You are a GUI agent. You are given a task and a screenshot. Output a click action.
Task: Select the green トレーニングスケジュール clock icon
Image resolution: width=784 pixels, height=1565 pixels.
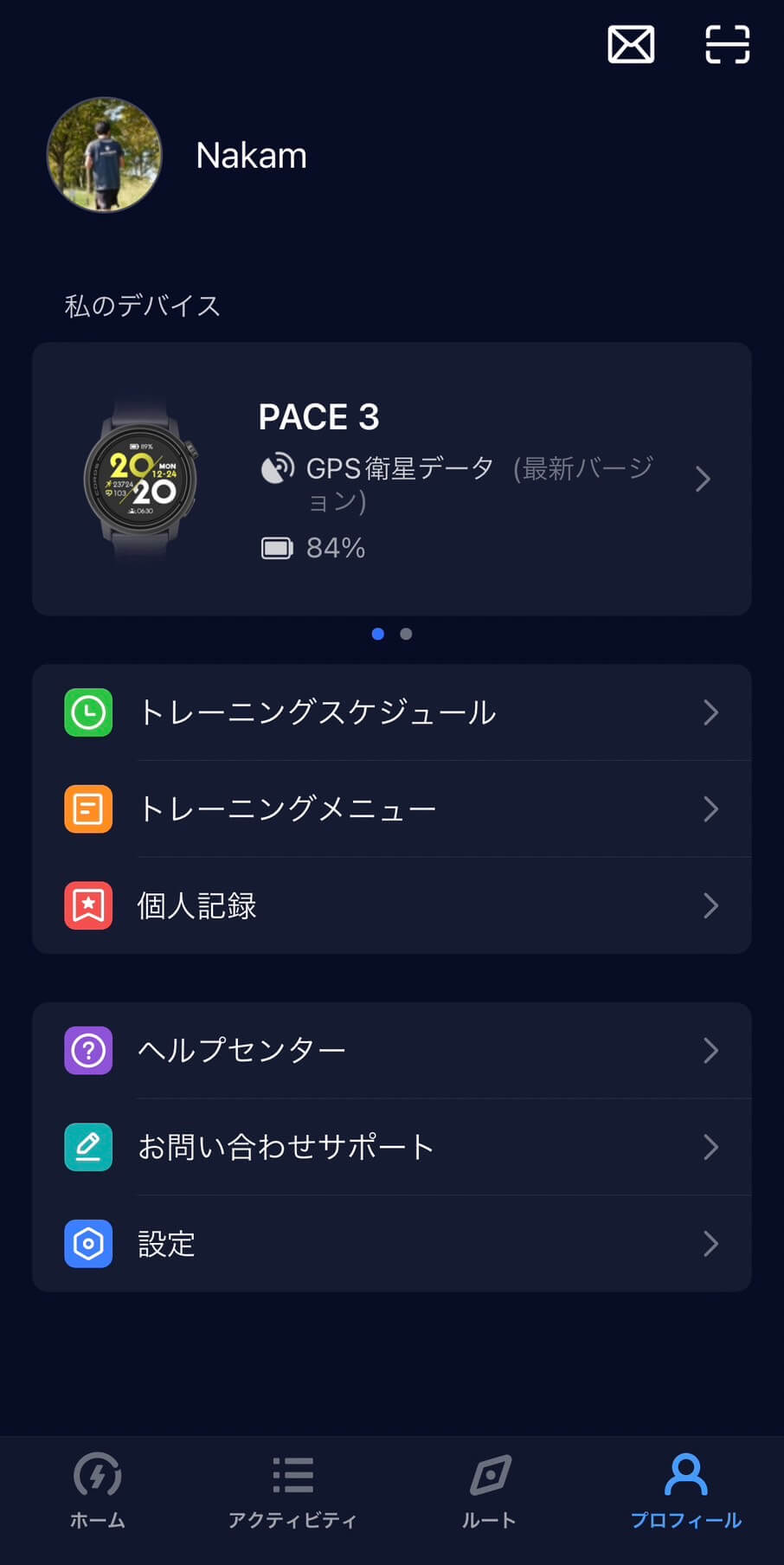87,712
